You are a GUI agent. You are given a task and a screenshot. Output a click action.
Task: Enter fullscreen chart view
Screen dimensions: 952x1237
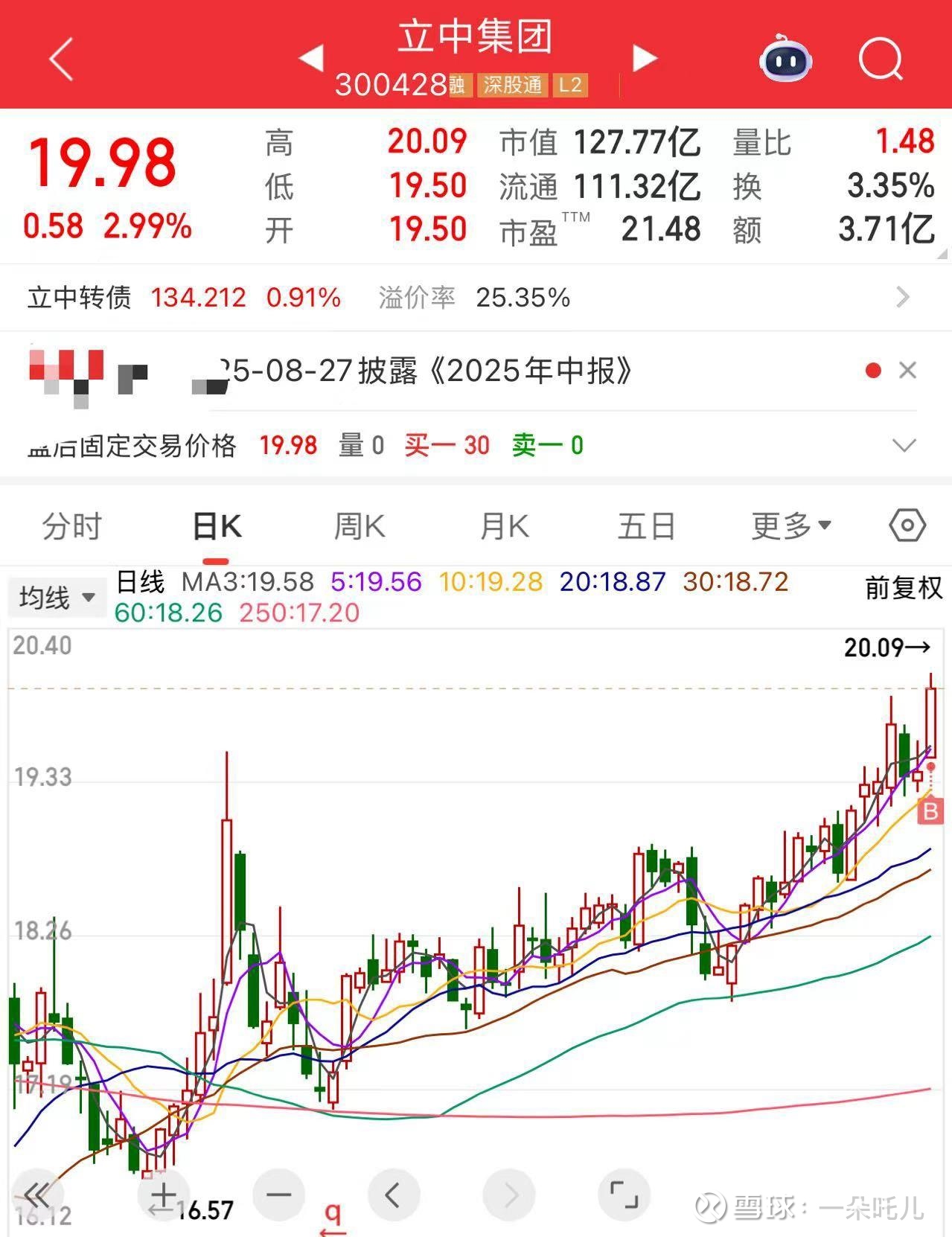624,1195
